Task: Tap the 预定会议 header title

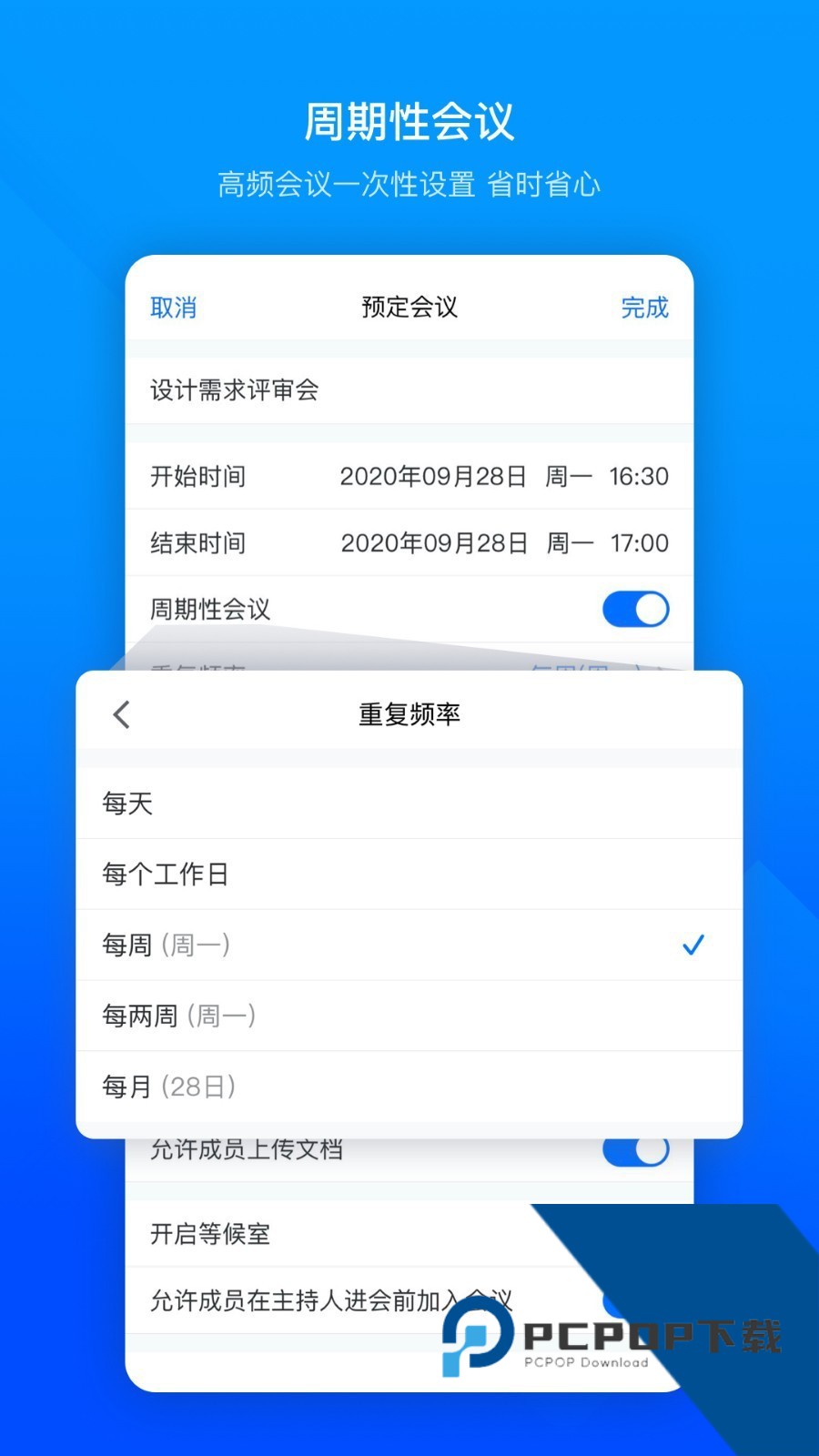Action: point(409,308)
